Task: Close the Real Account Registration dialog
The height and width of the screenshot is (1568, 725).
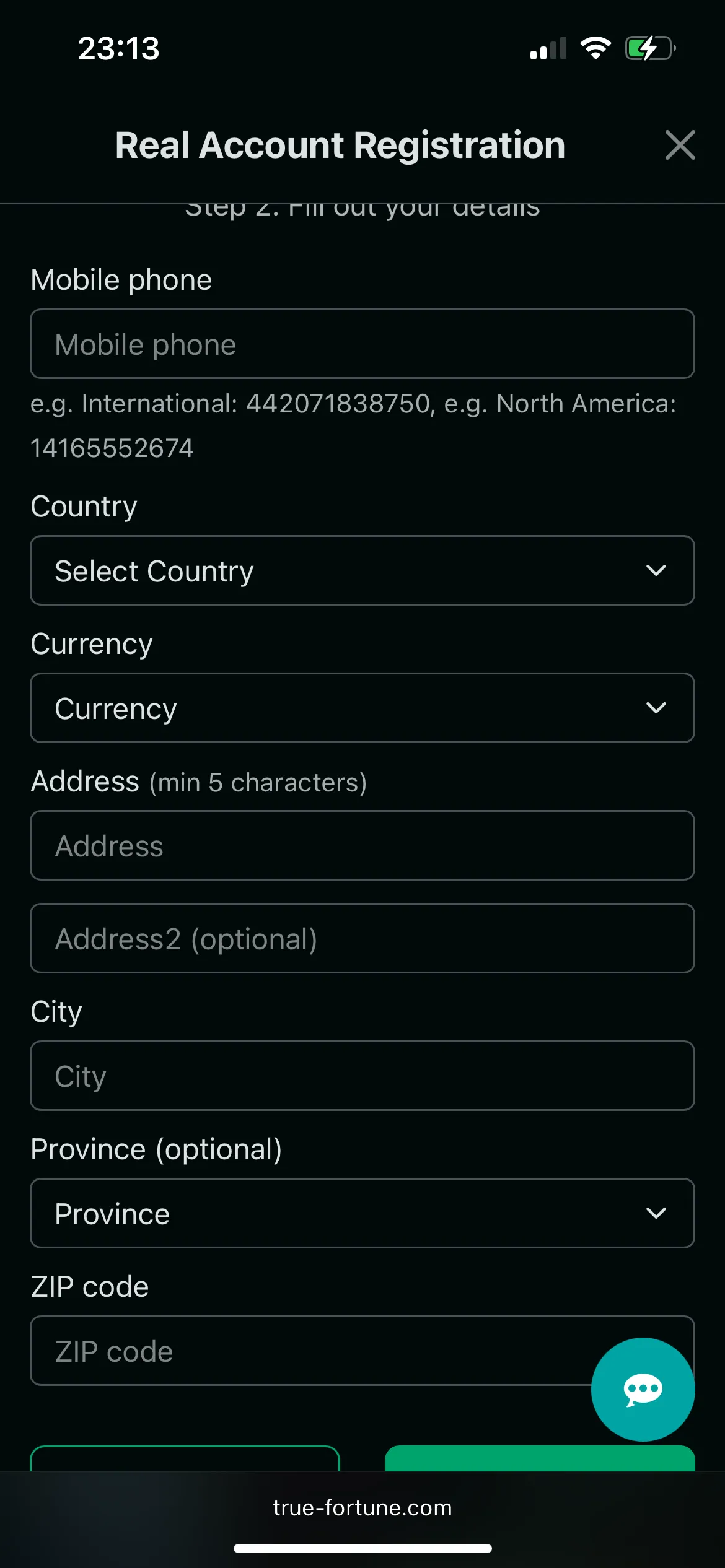Action: [x=680, y=145]
